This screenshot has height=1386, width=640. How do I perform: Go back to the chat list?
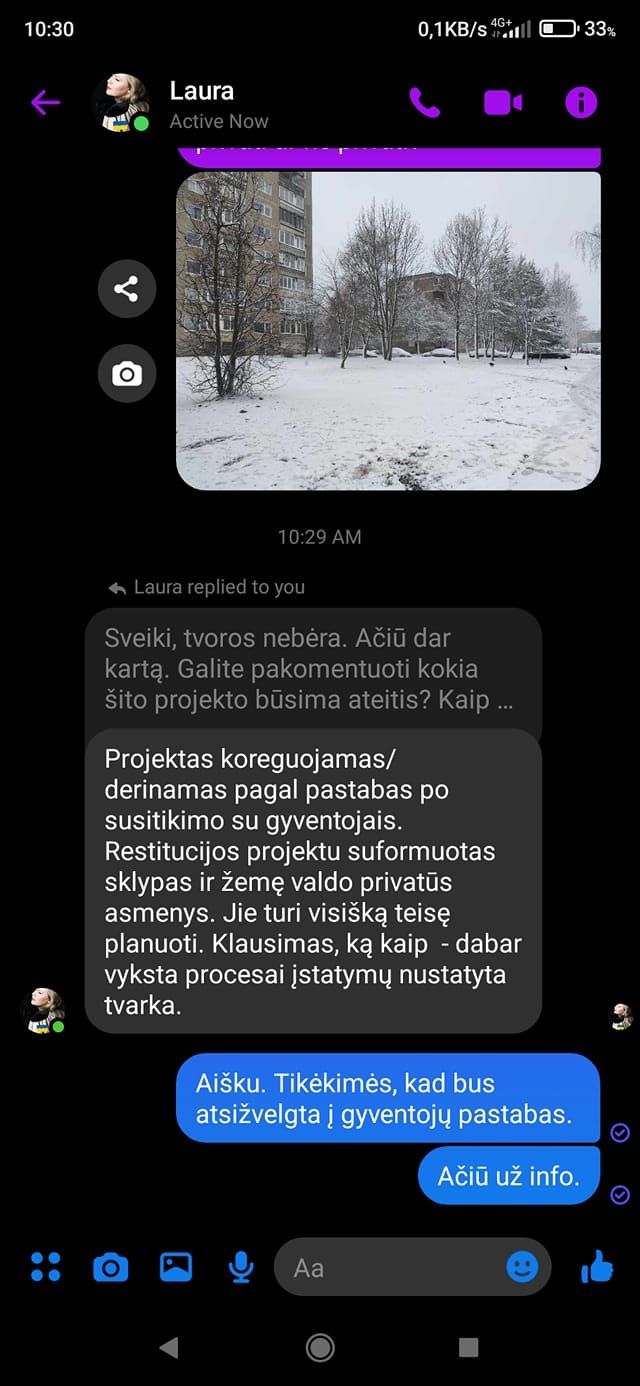[x=45, y=102]
